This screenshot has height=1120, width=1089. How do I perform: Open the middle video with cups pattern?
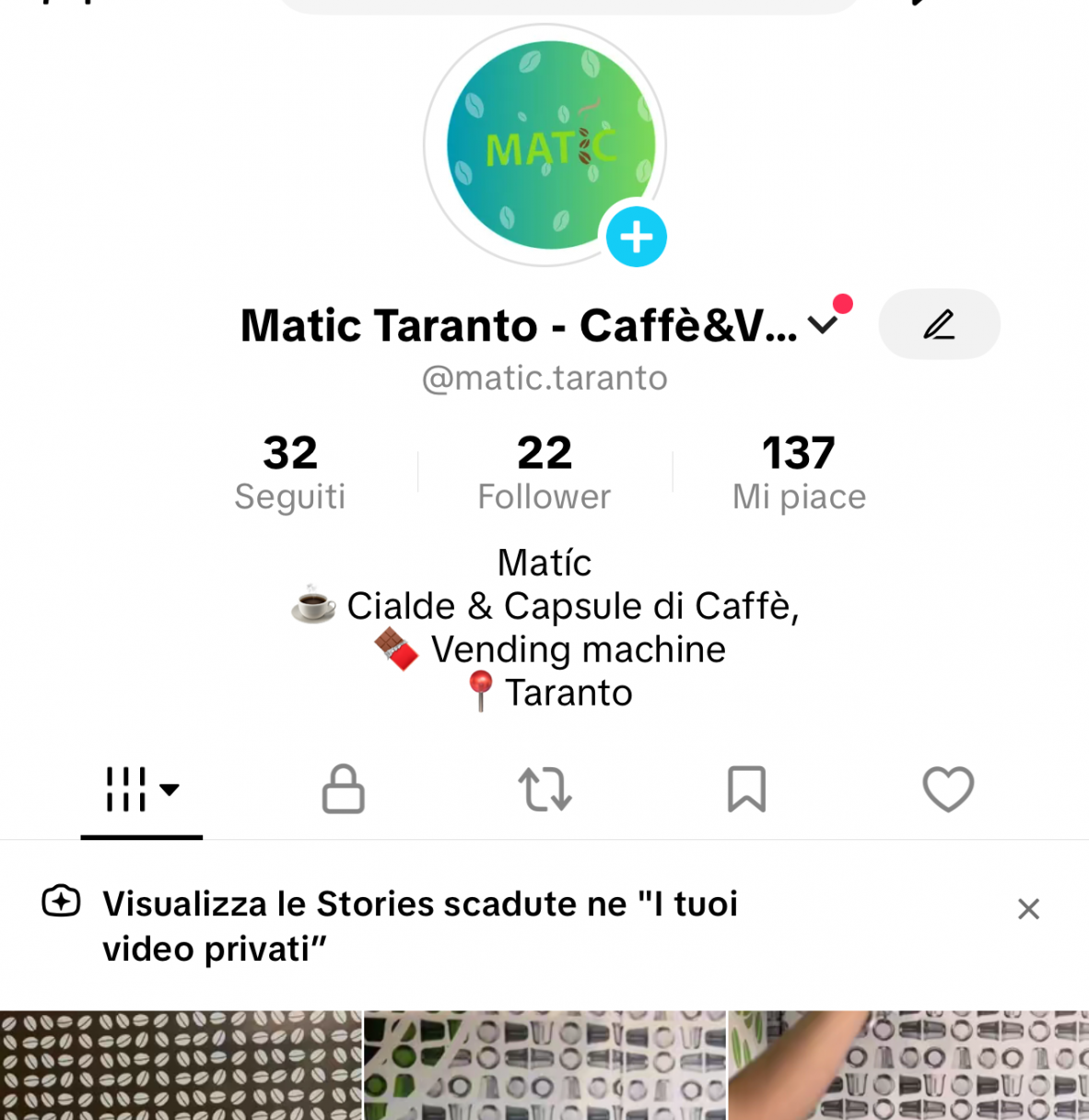click(544, 1066)
